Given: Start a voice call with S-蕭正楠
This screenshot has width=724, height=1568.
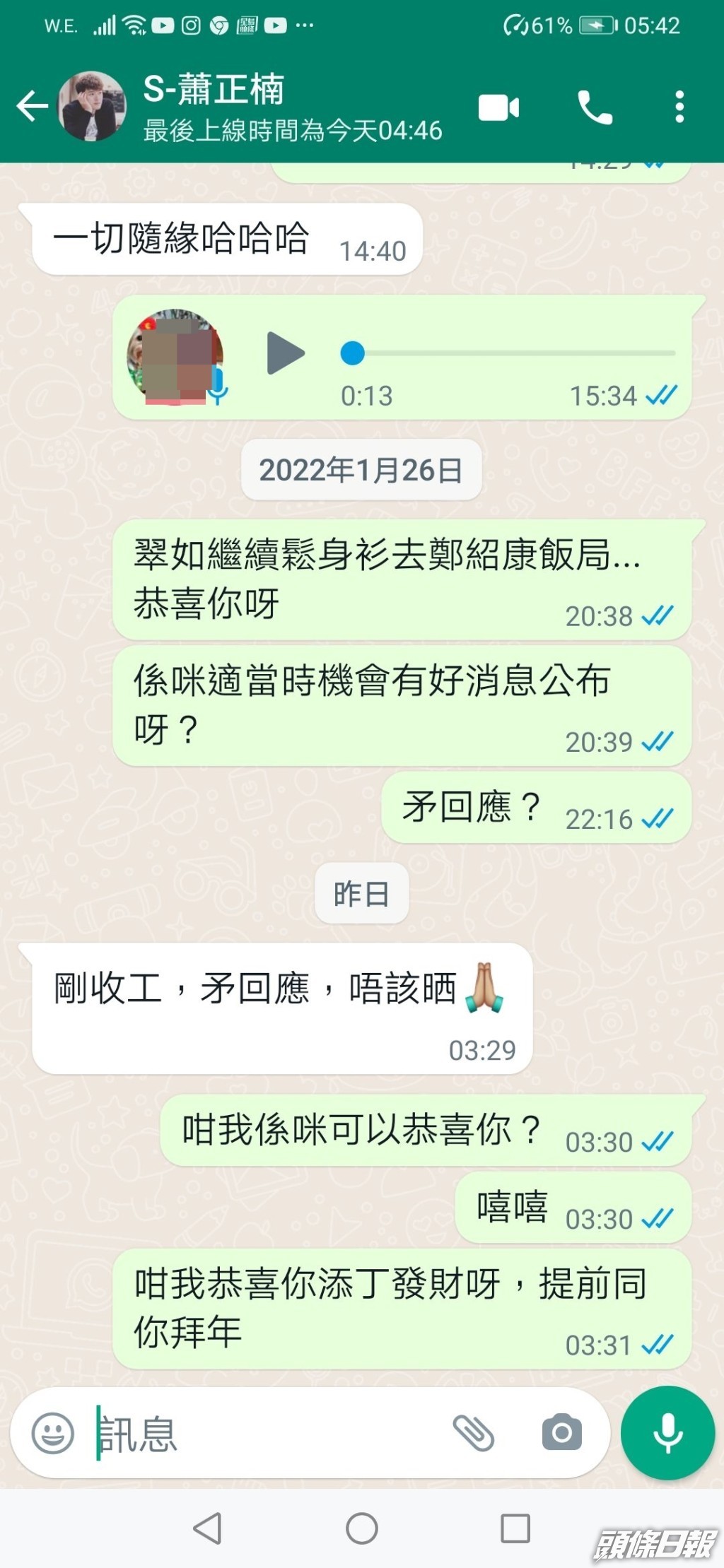Looking at the screenshot, I should tap(595, 108).
